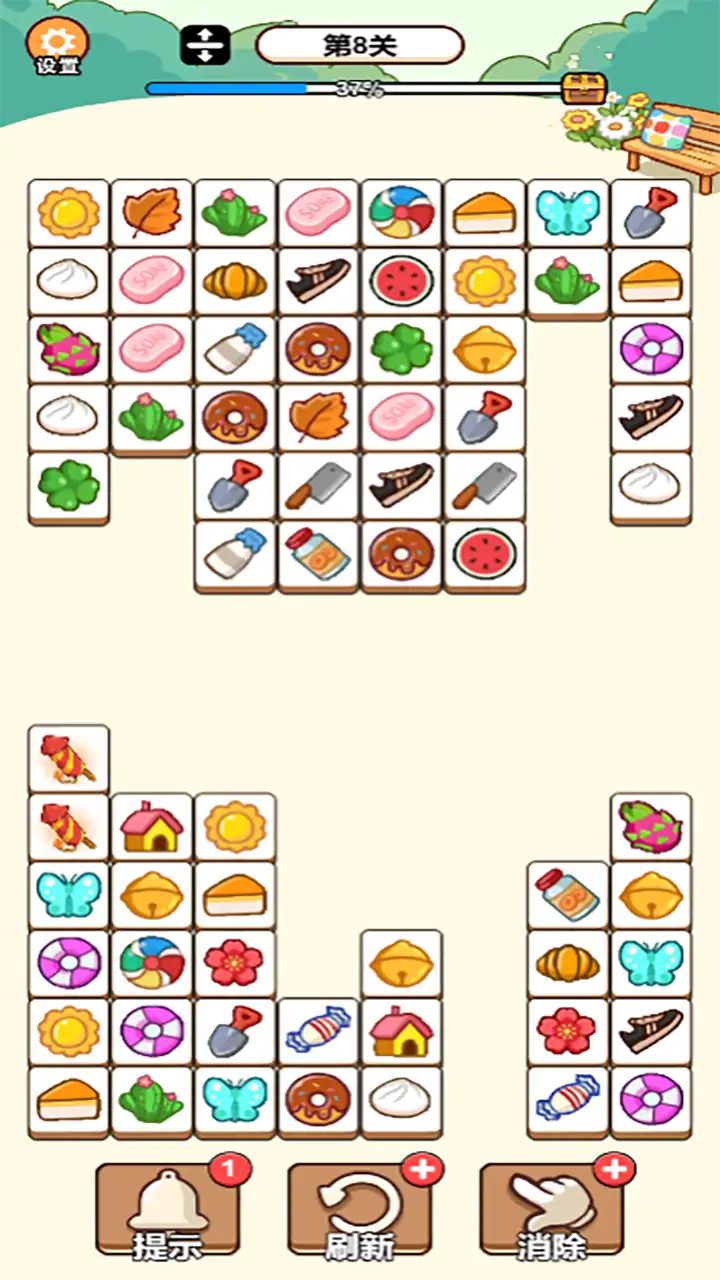Tap the up-down arrows toggle icon
This screenshot has height=1280, width=720.
205,45
